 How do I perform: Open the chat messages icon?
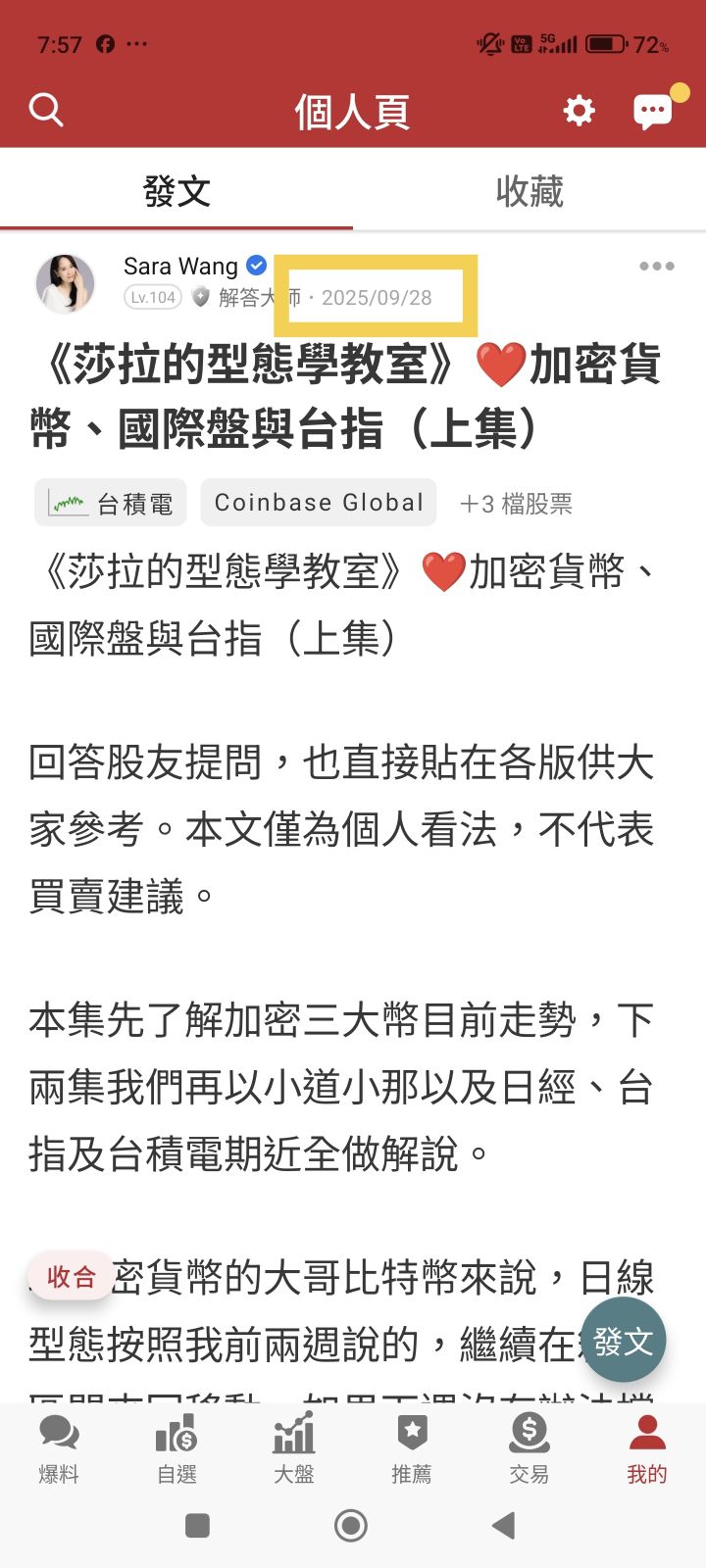point(653,111)
